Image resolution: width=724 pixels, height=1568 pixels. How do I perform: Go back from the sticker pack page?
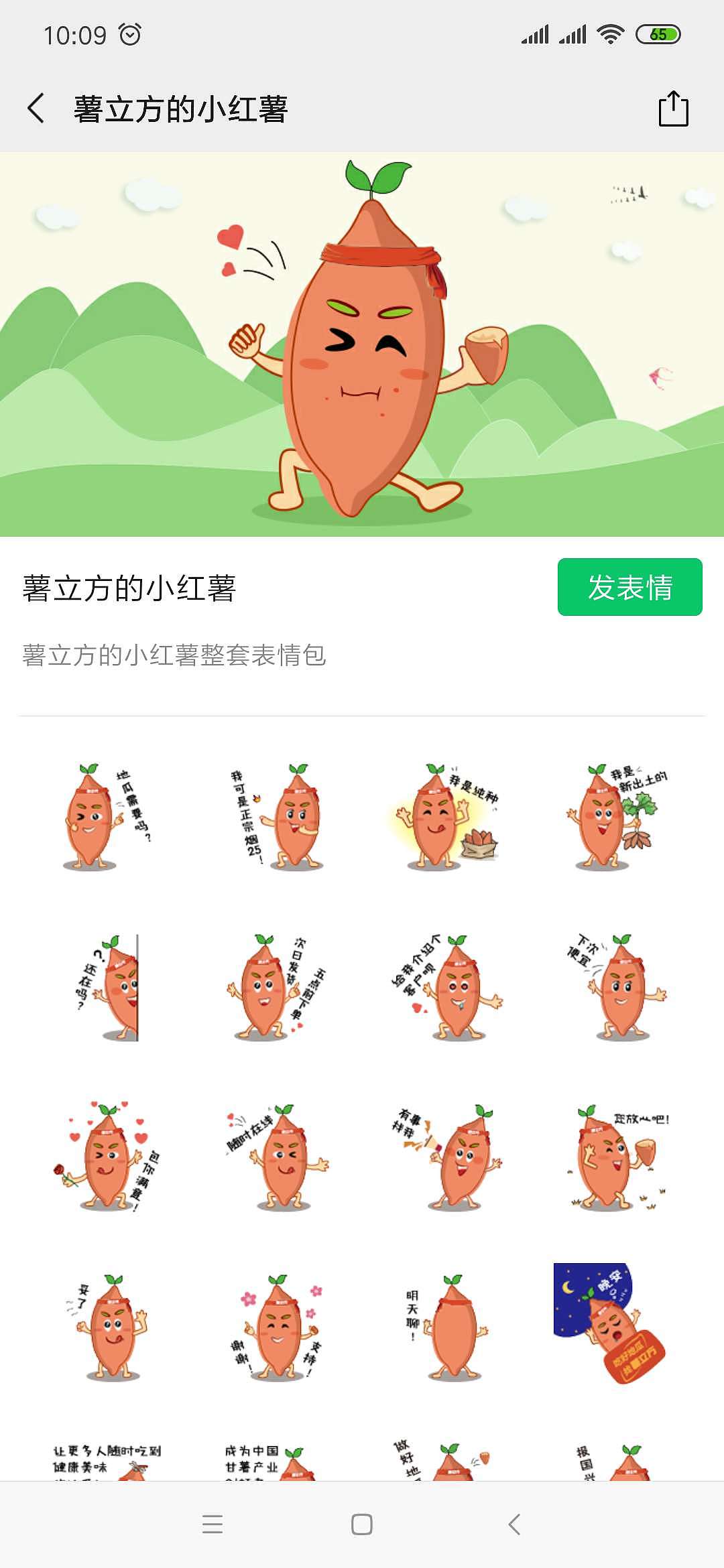pos(36,109)
